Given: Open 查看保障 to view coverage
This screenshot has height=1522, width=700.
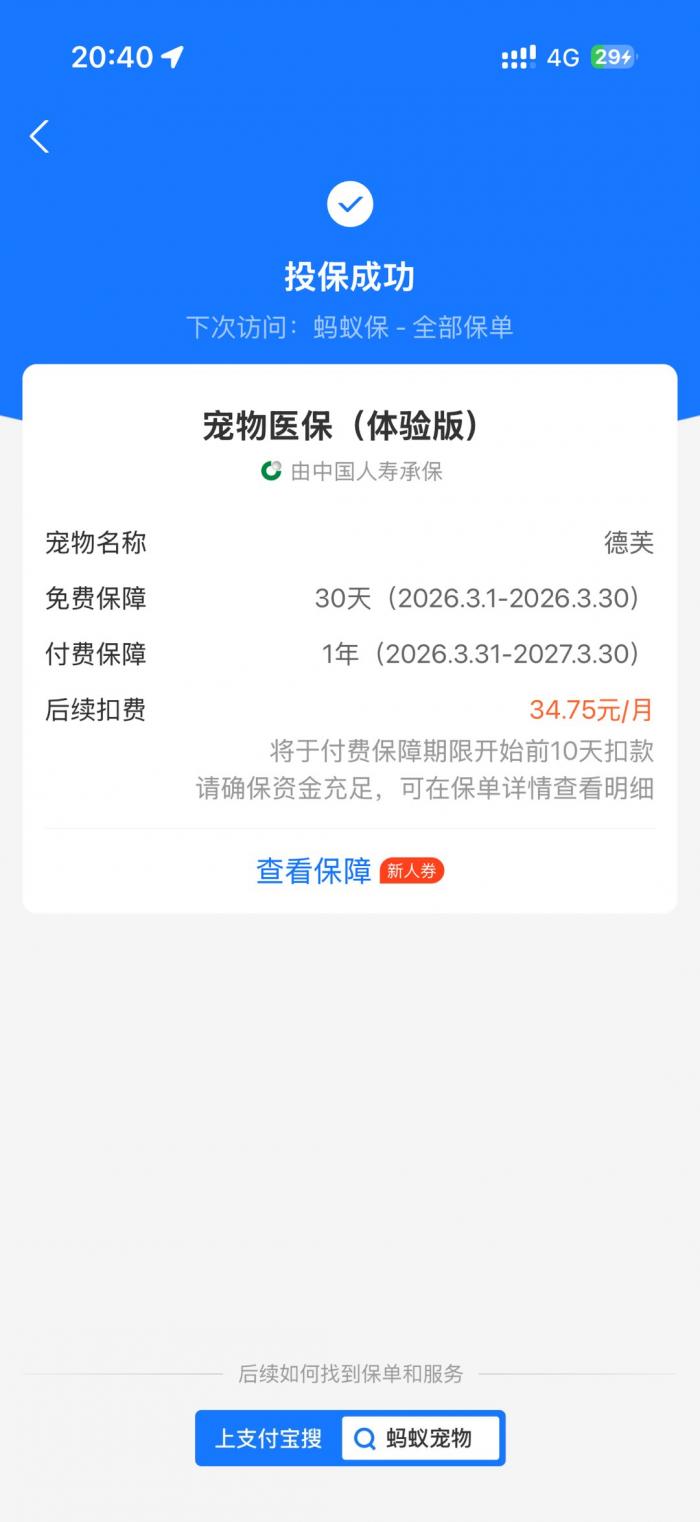Looking at the screenshot, I should point(314,870).
